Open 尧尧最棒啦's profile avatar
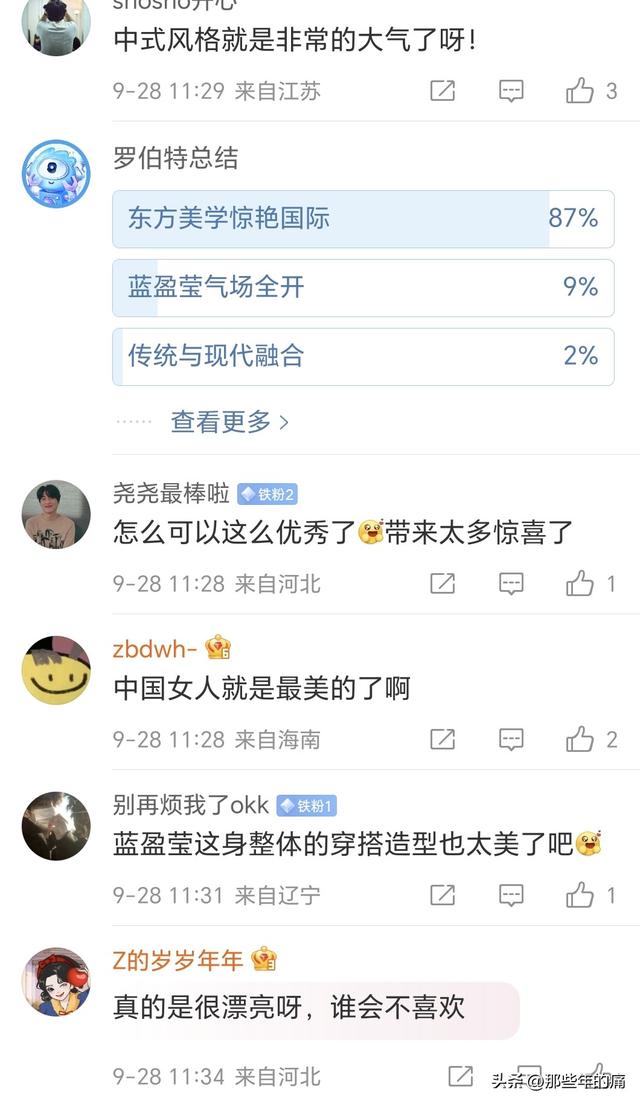The height and width of the screenshot is (1104, 640). (56, 514)
